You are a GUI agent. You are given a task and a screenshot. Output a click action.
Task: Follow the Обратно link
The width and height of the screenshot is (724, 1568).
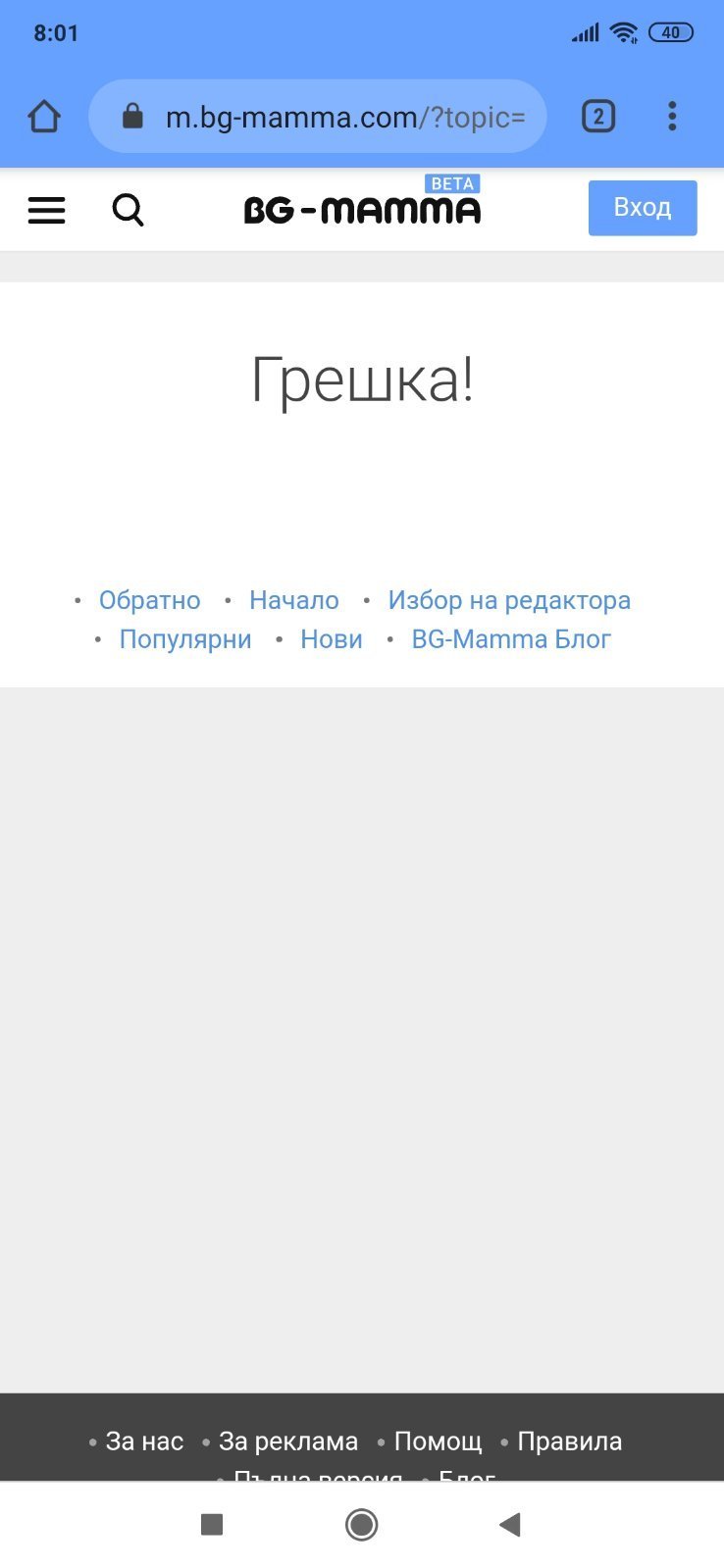[149, 600]
